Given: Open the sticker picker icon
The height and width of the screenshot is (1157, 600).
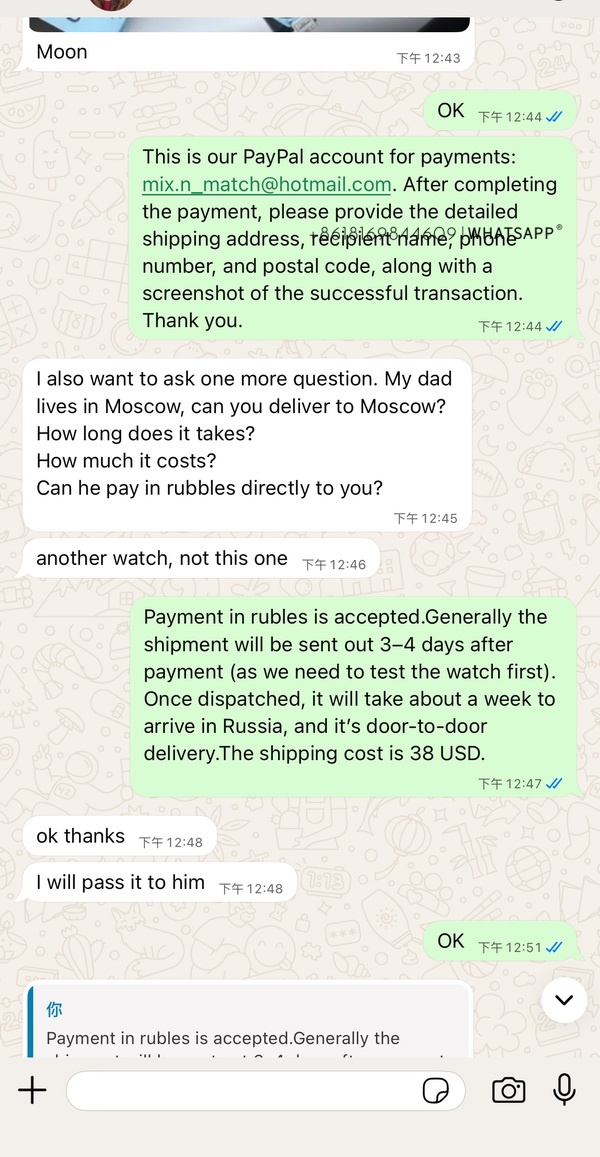Looking at the screenshot, I should 436,1090.
